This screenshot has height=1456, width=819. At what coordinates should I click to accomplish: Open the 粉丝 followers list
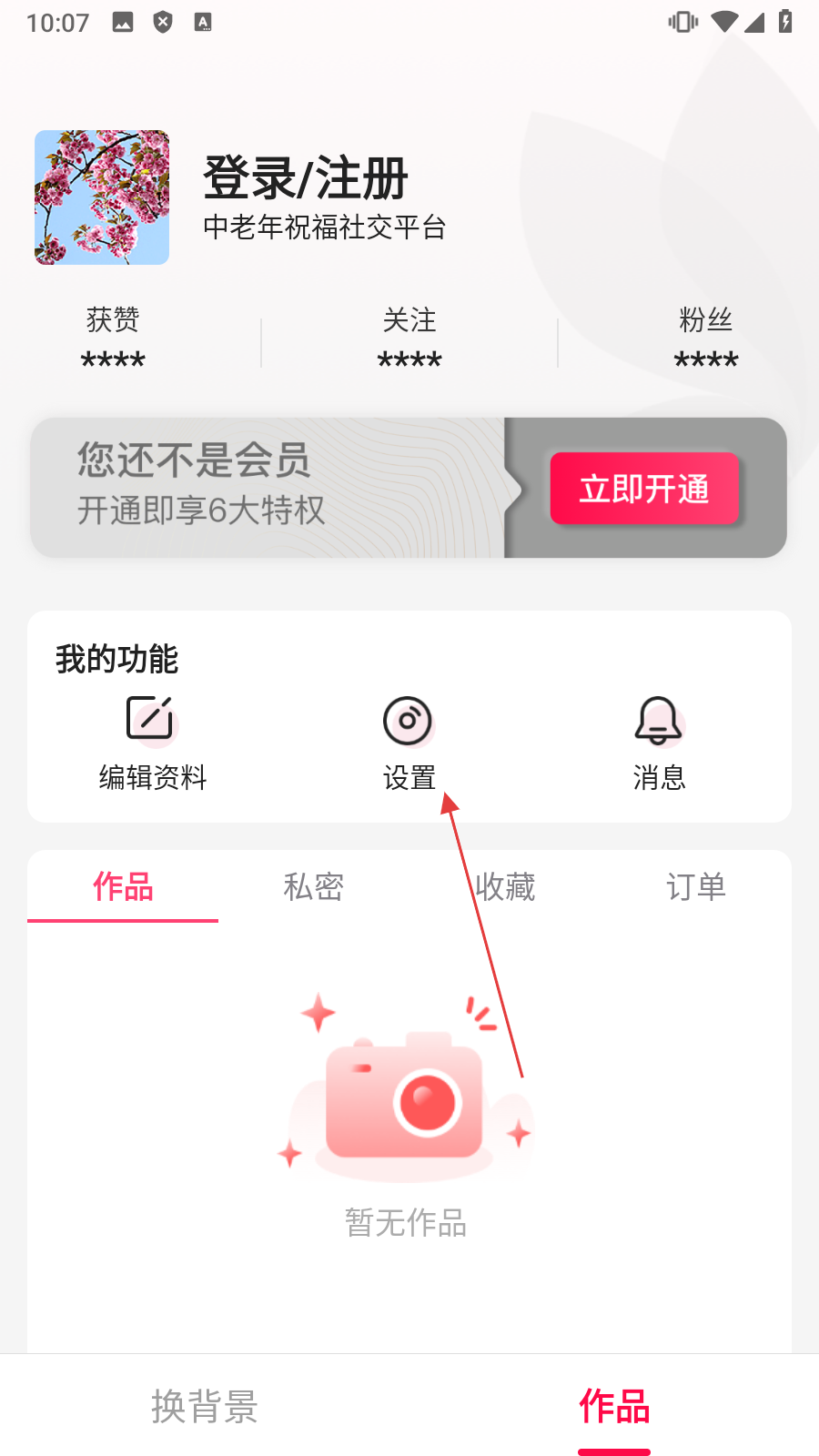(x=705, y=339)
